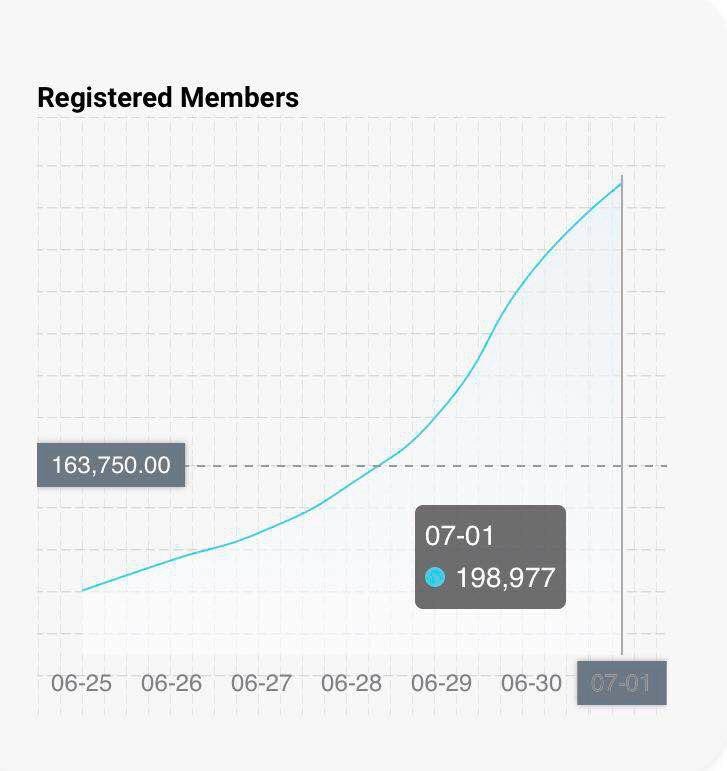Show the chart value for 06-25
The height and width of the screenshot is (771, 727).
(x=82, y=590)
